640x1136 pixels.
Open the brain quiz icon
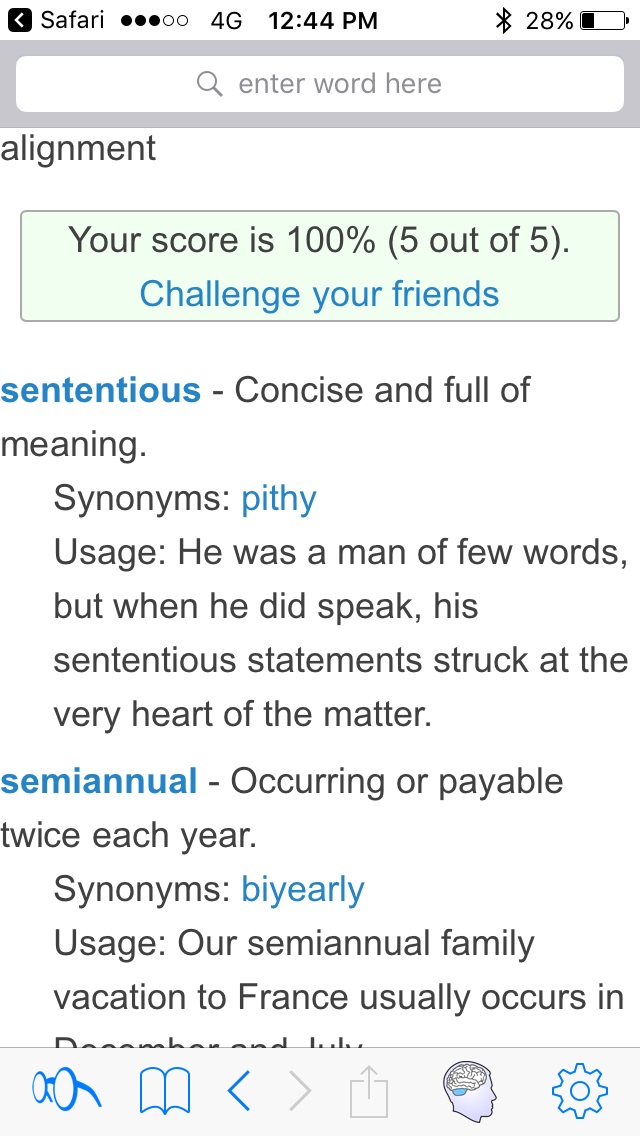pyautogui.click(x=472, y=1090)
